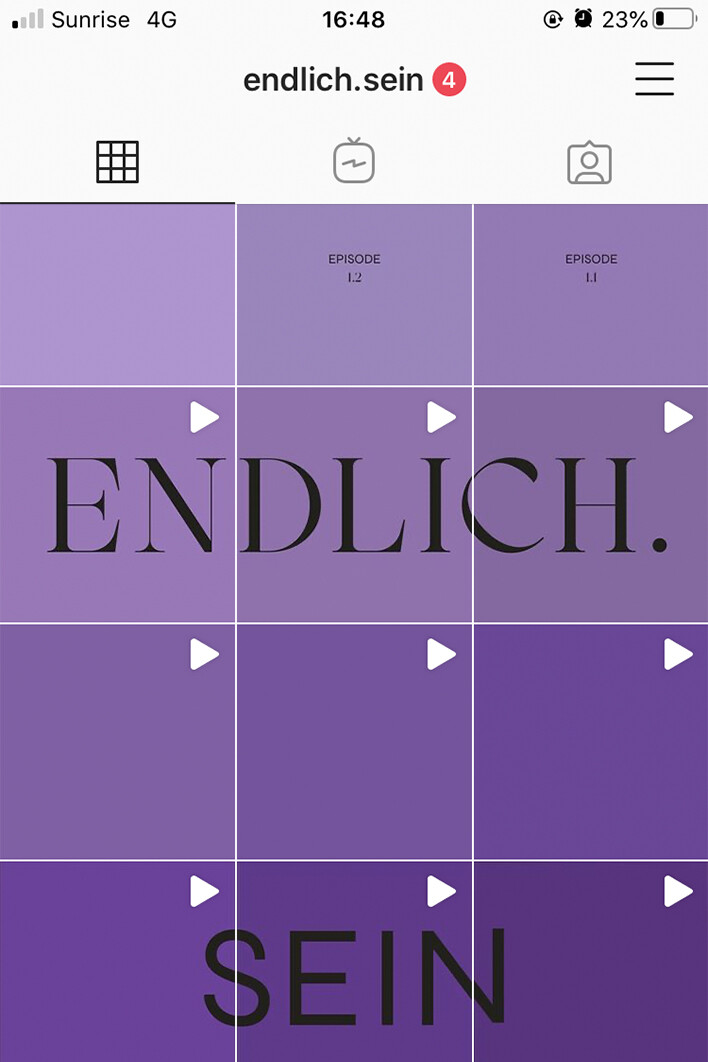Open video tile showing SEIN letters EI
The width and height of the screenshot is (708, 1062).
(x=354, y=961)
